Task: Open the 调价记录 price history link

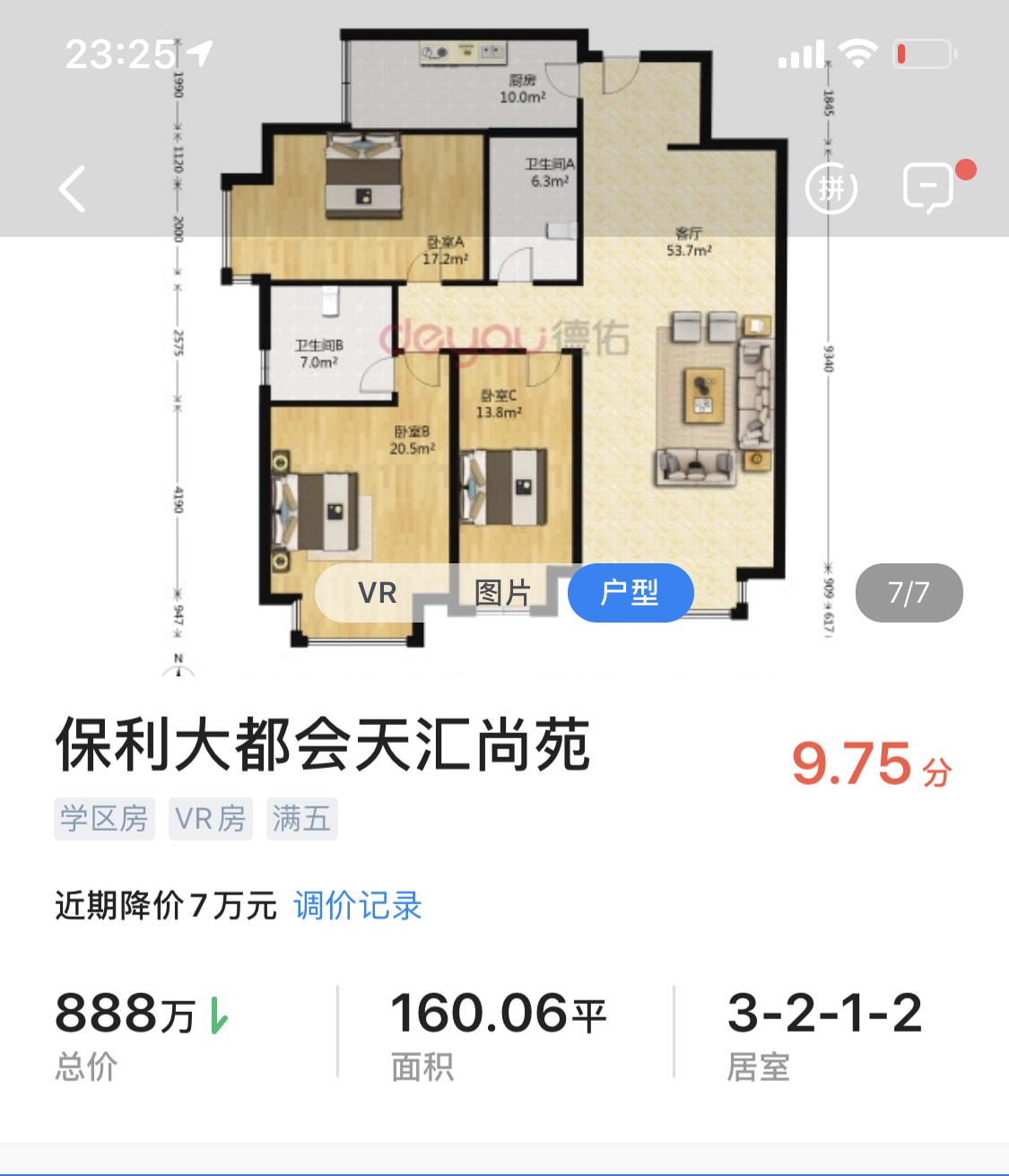Action: pos(356,907)
